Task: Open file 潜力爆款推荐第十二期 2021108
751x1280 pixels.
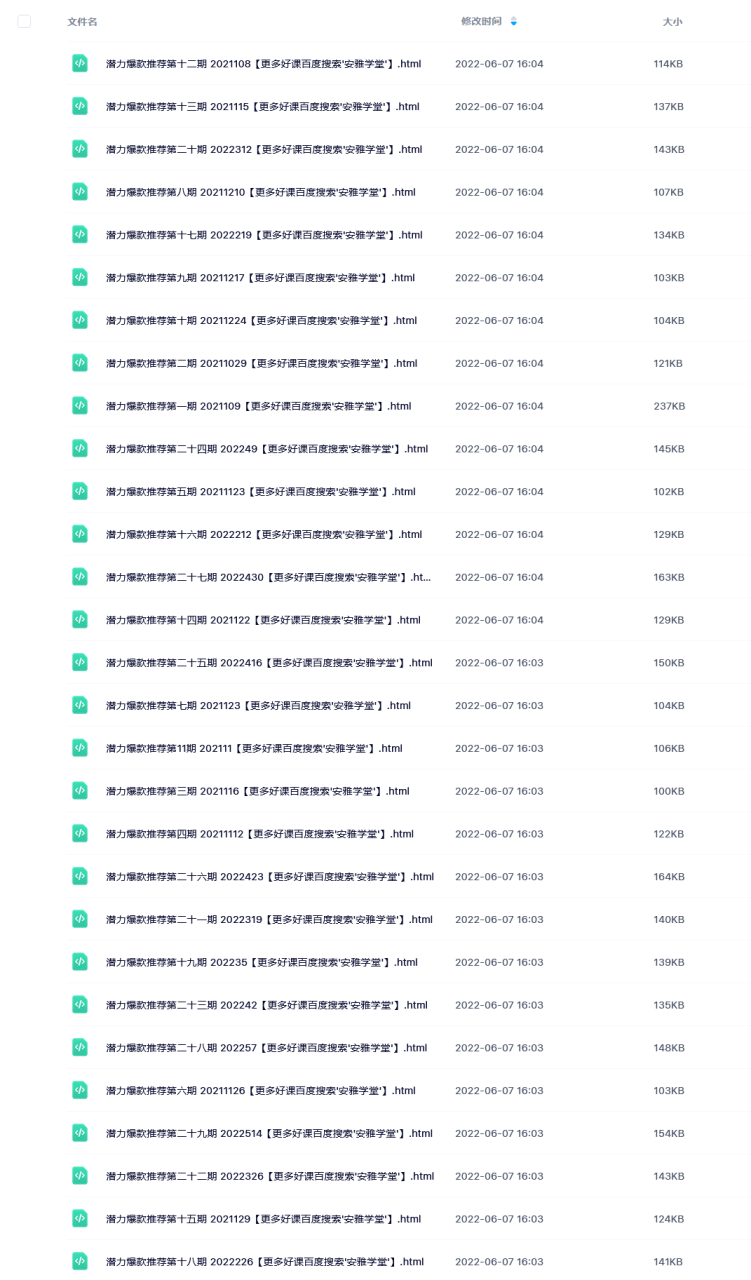Action: pos(263,64)
